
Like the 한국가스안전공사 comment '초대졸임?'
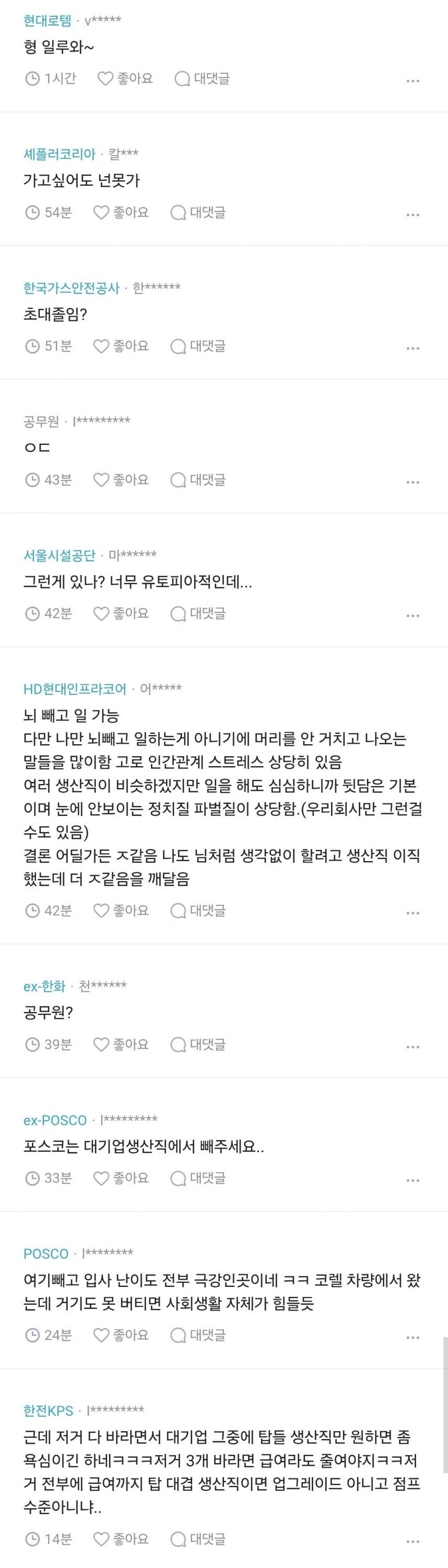tap(121, 346)
